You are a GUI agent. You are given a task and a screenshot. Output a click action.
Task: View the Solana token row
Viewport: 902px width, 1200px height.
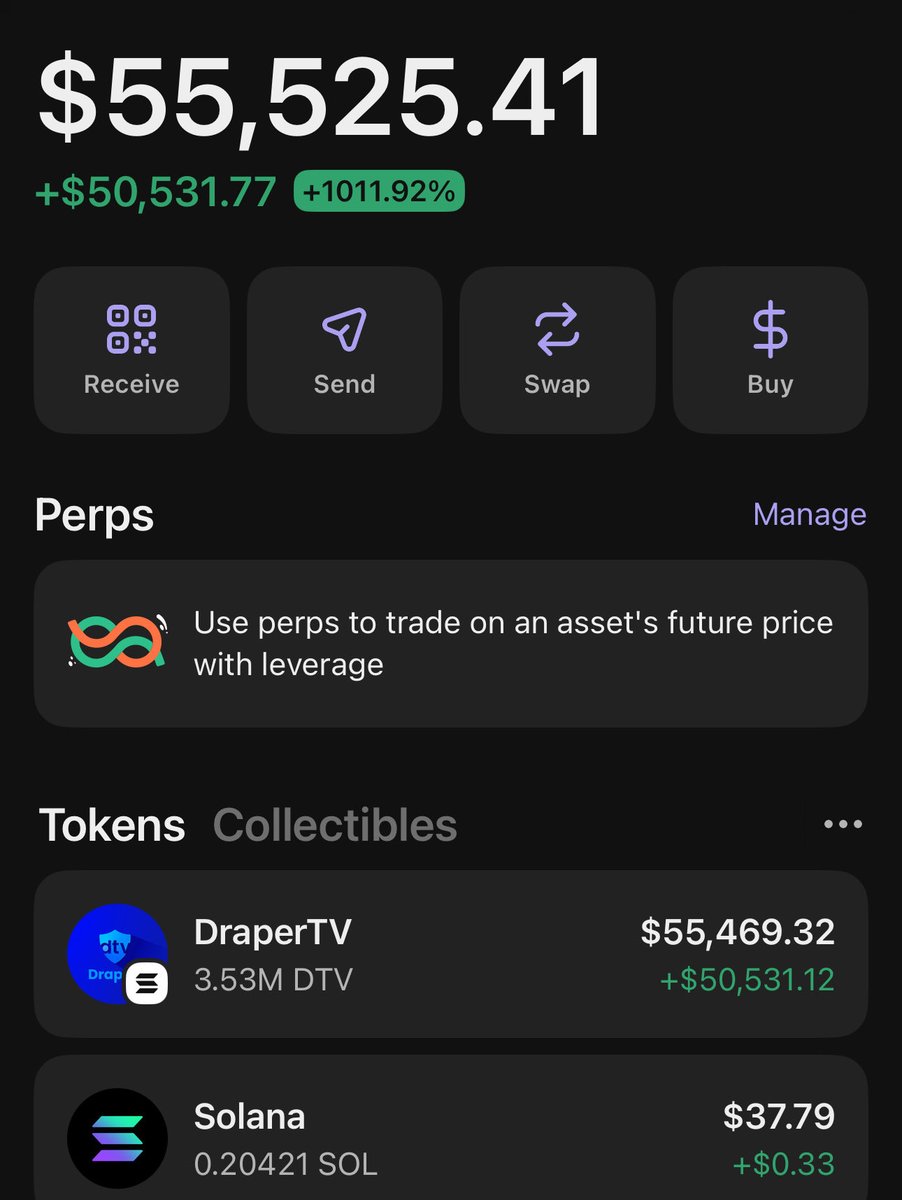point(451,1135)
